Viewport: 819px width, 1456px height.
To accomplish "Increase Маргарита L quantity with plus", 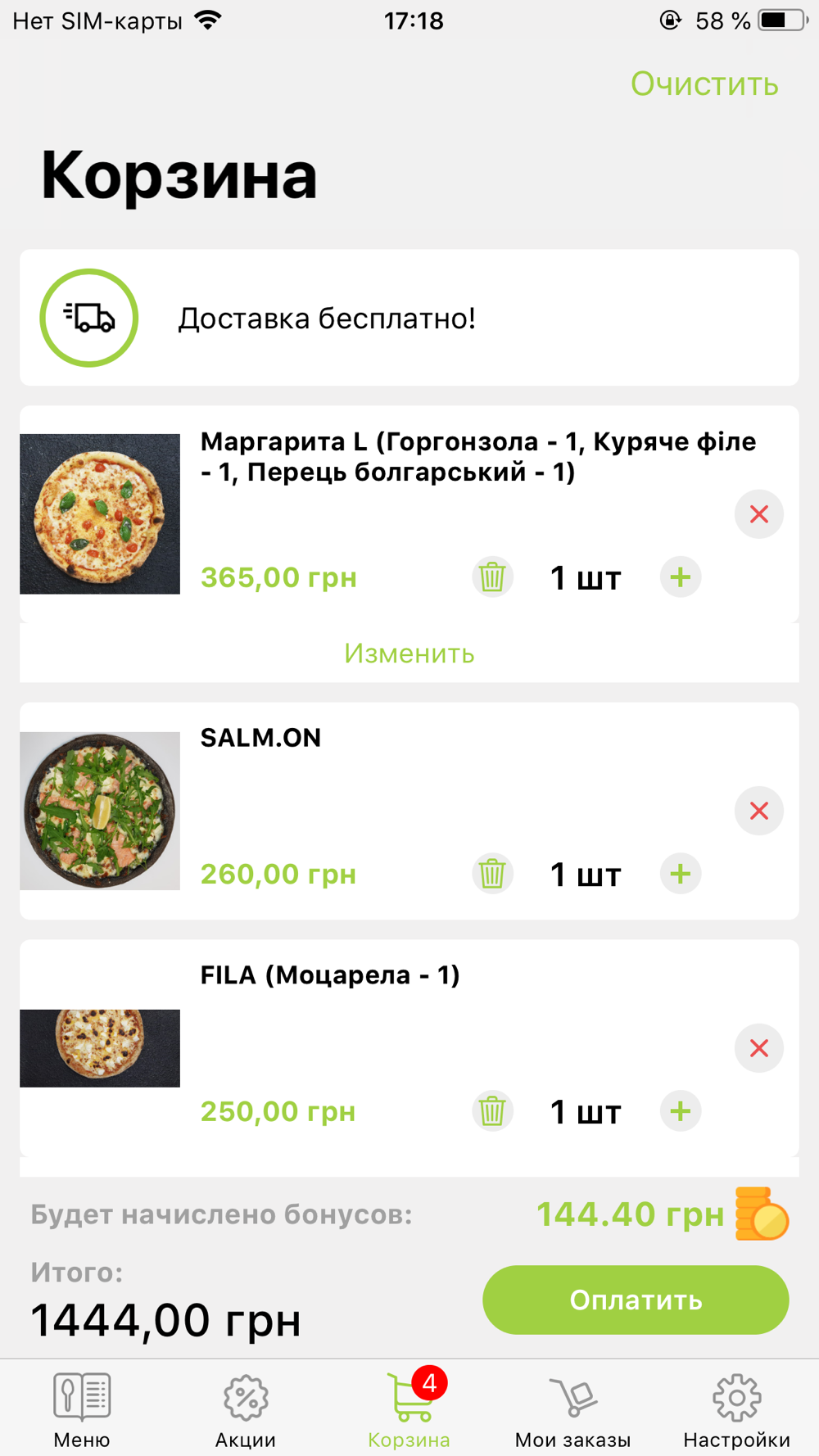I will tap(681, 577).
